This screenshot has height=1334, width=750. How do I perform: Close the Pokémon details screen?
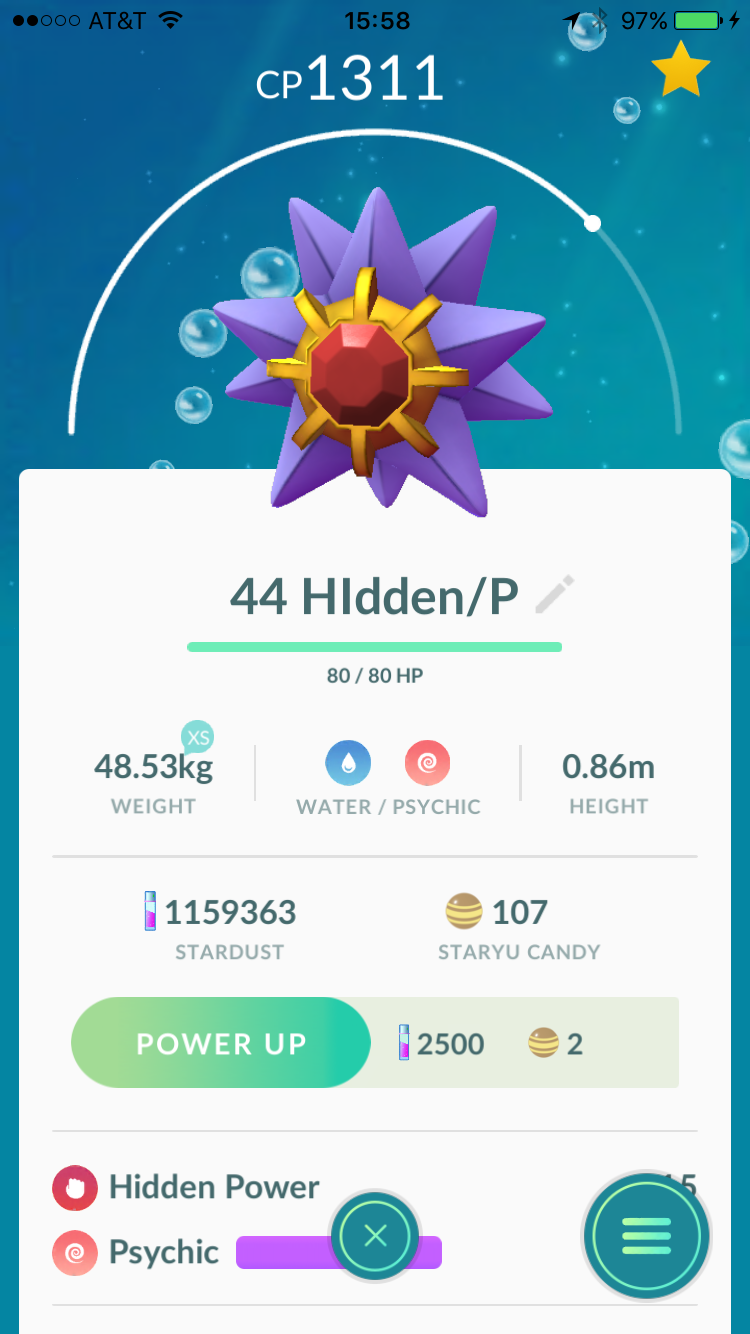click(375, 1236)
